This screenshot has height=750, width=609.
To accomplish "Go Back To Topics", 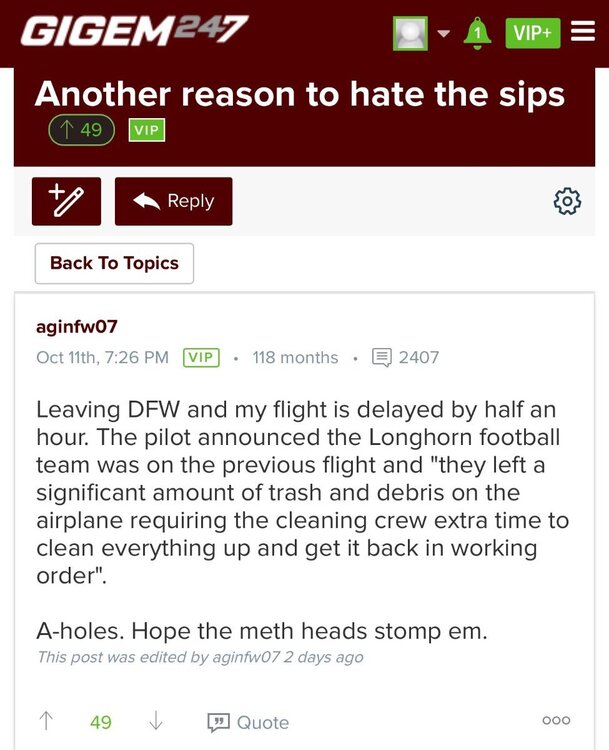I will click(114, 263).
